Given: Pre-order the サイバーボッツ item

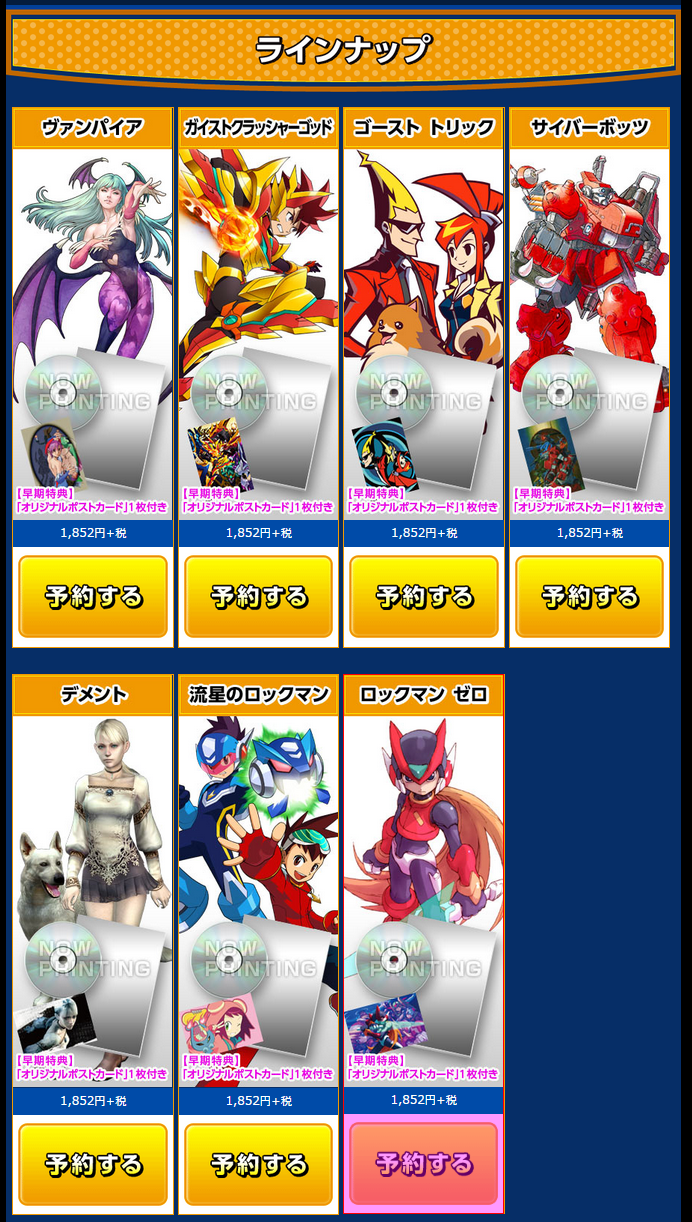Looking at the screenshot, I should [x=589, y=597].
